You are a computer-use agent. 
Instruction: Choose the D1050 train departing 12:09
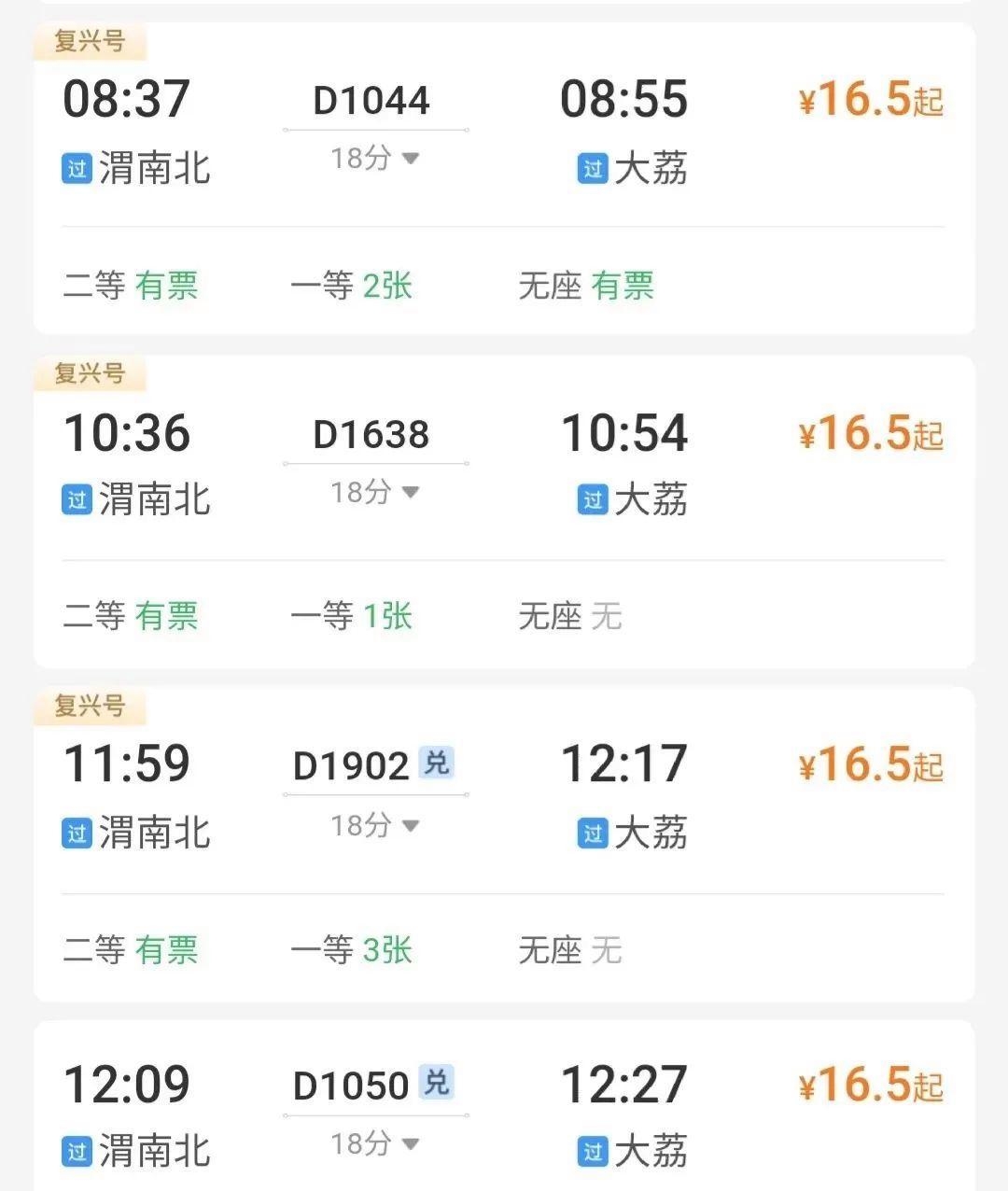351,1086
